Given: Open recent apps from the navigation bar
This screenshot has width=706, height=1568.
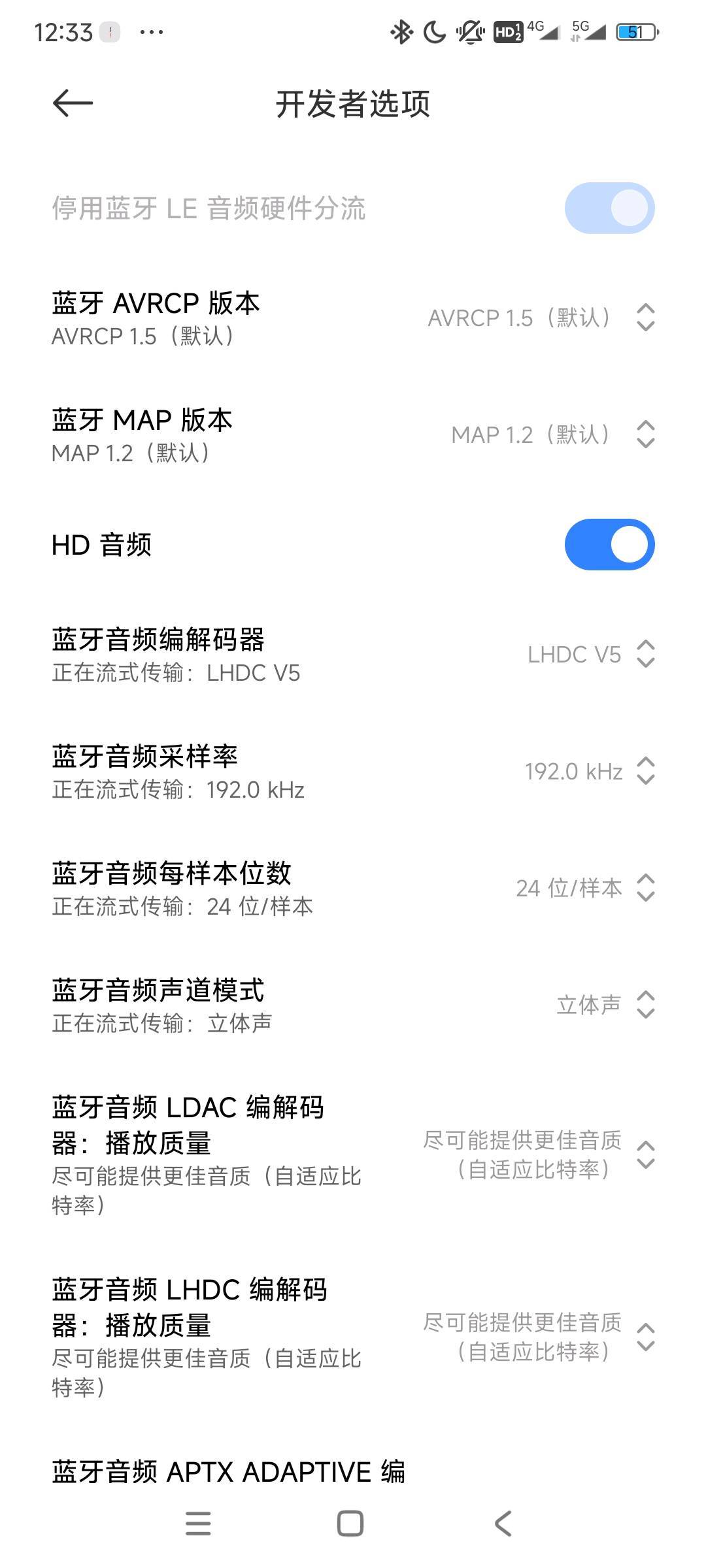Looking at the screenshot, I should point(198,1524).
